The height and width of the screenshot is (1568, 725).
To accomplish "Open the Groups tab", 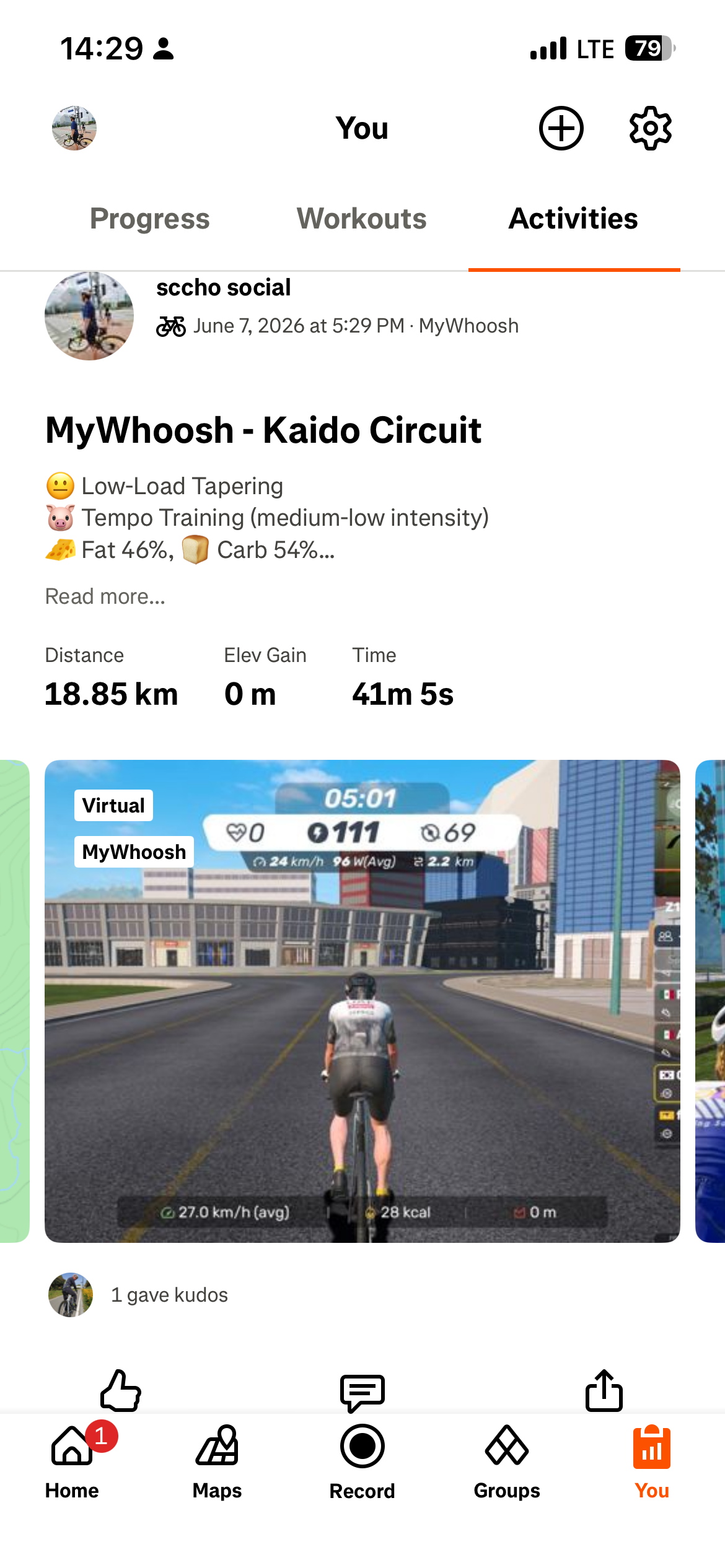I will tap(507, 1461).
